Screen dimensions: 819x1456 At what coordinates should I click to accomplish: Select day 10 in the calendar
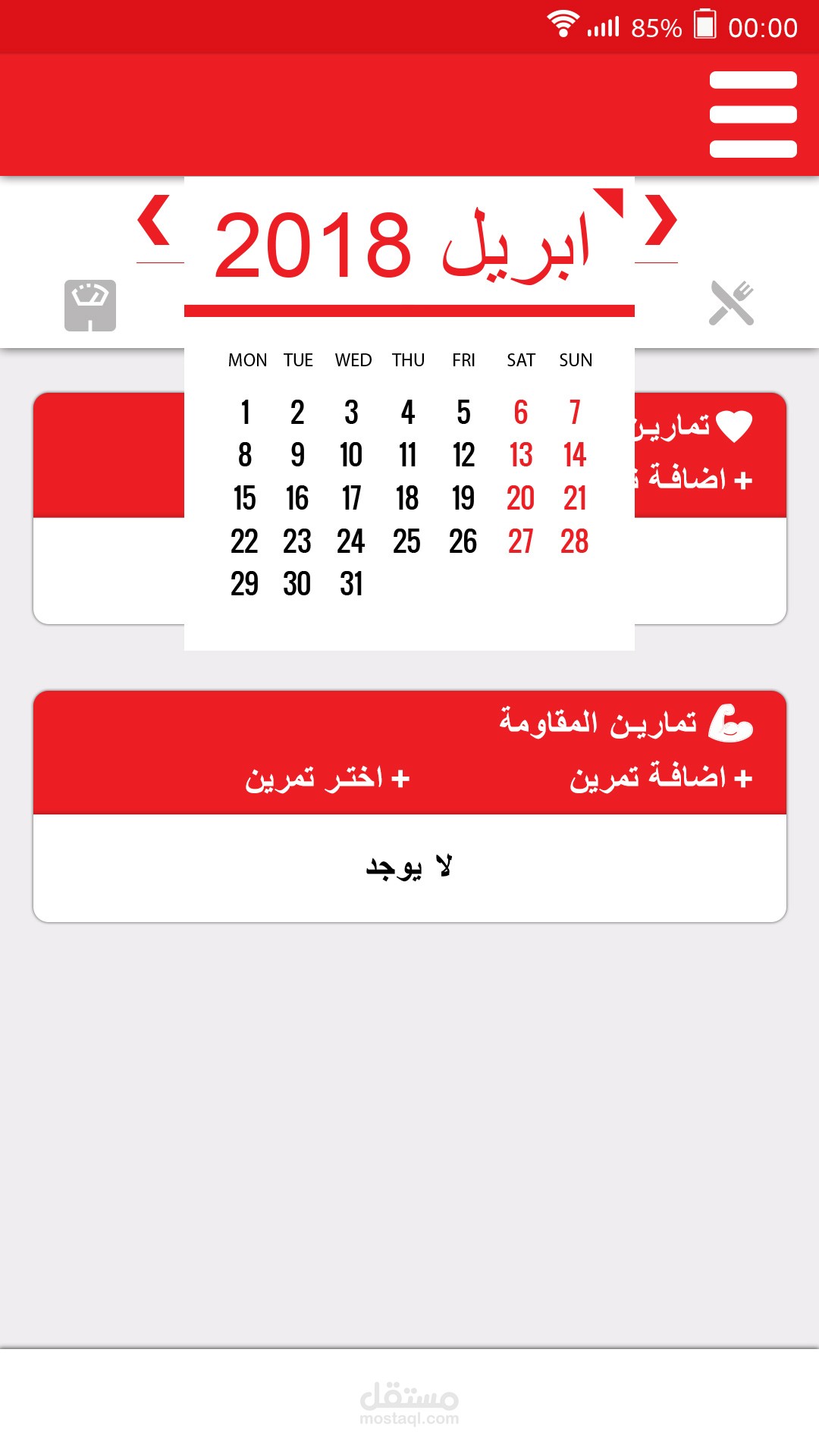click(351, 455)
